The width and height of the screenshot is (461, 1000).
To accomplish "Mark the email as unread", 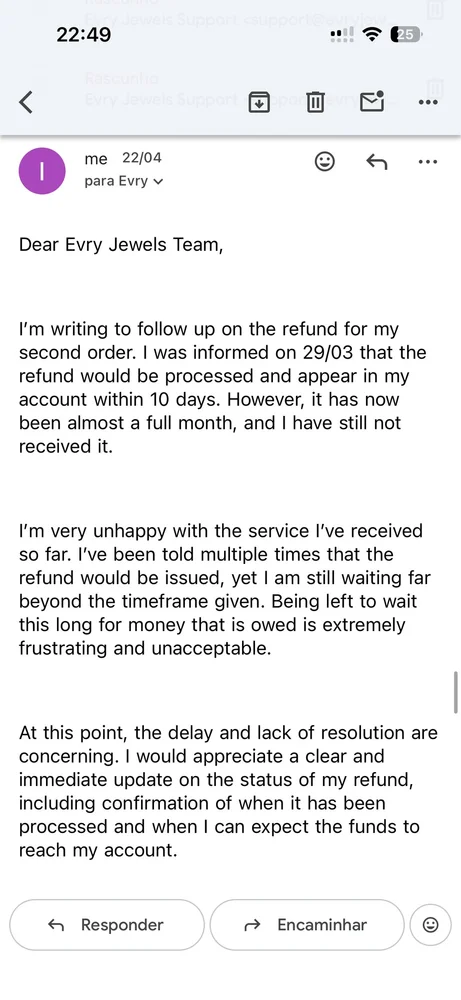I will pos(372,101).
